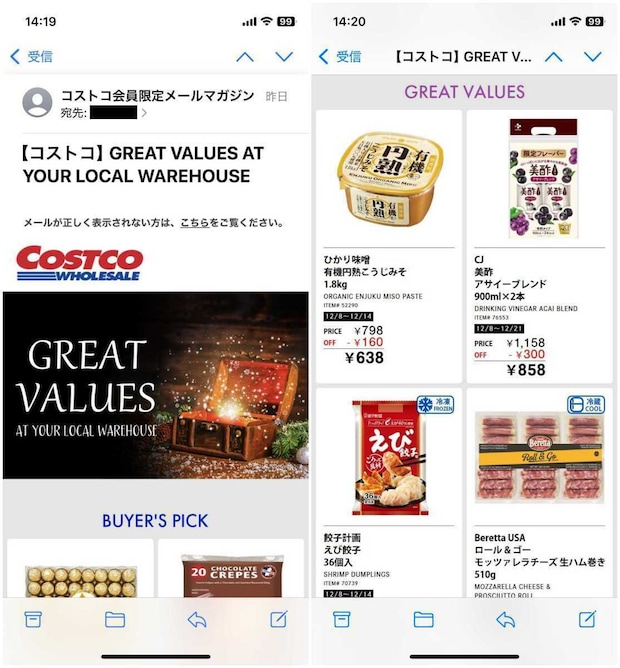The height and width of the screenshot is (668, 620).
Task: Archive the email showing the Costco Wholesale logo
Action: tap(33, 619)
